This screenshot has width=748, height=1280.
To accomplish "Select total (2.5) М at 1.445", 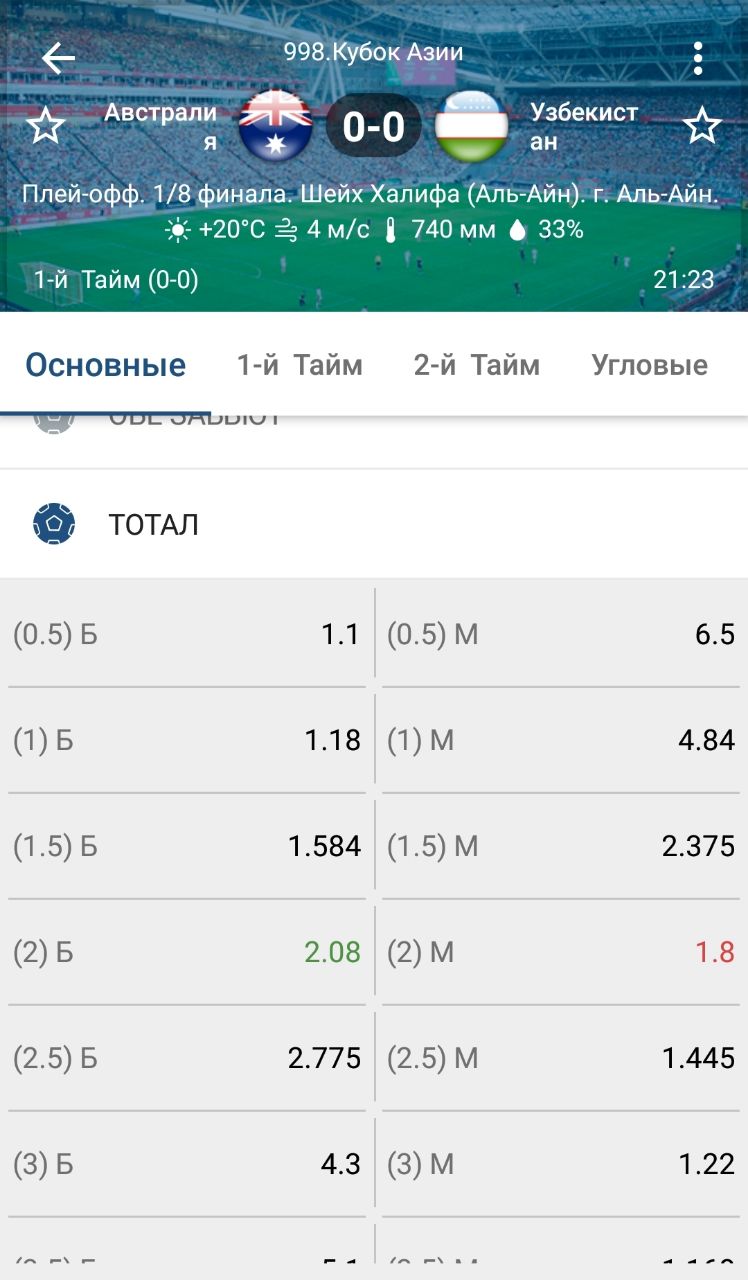I will pos(561,1058).
